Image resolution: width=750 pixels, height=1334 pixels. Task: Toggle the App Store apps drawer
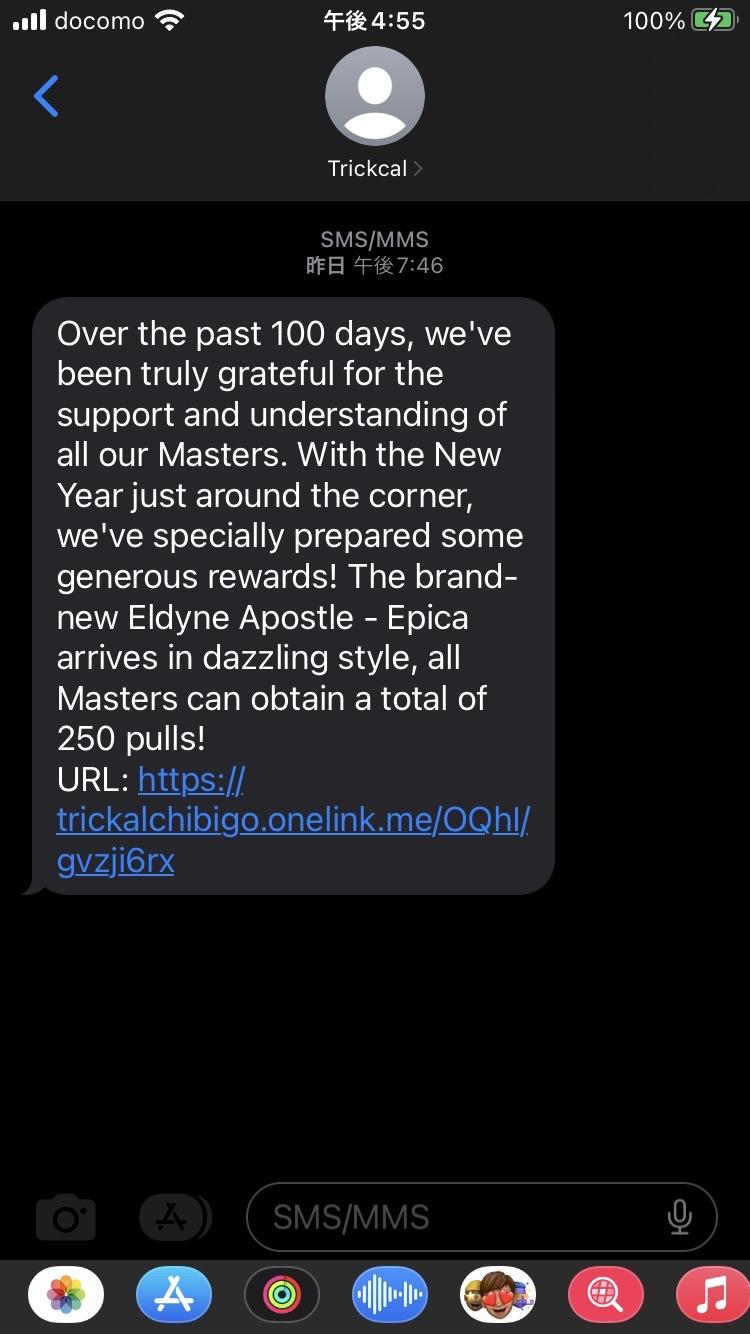(175, 1217)
